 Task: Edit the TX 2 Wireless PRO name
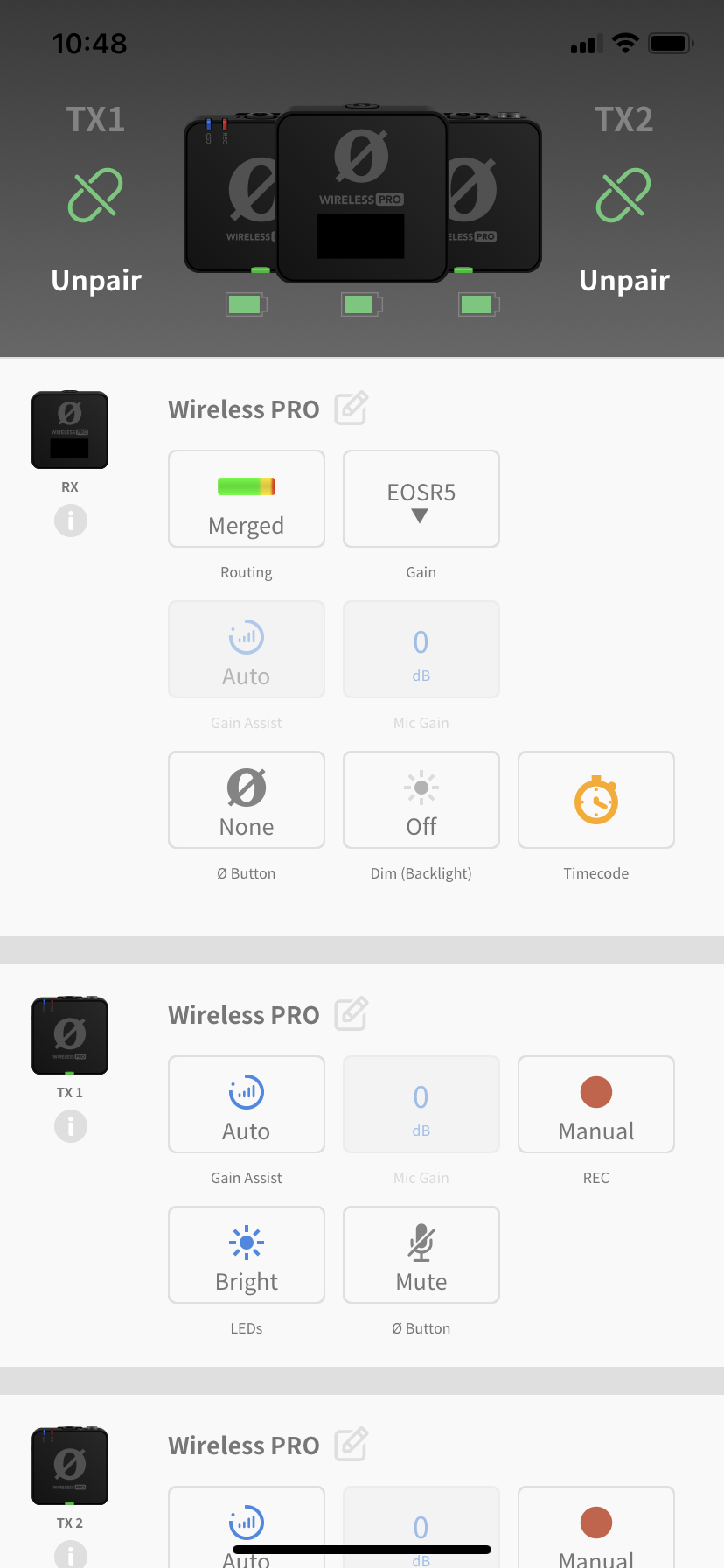352,1445
